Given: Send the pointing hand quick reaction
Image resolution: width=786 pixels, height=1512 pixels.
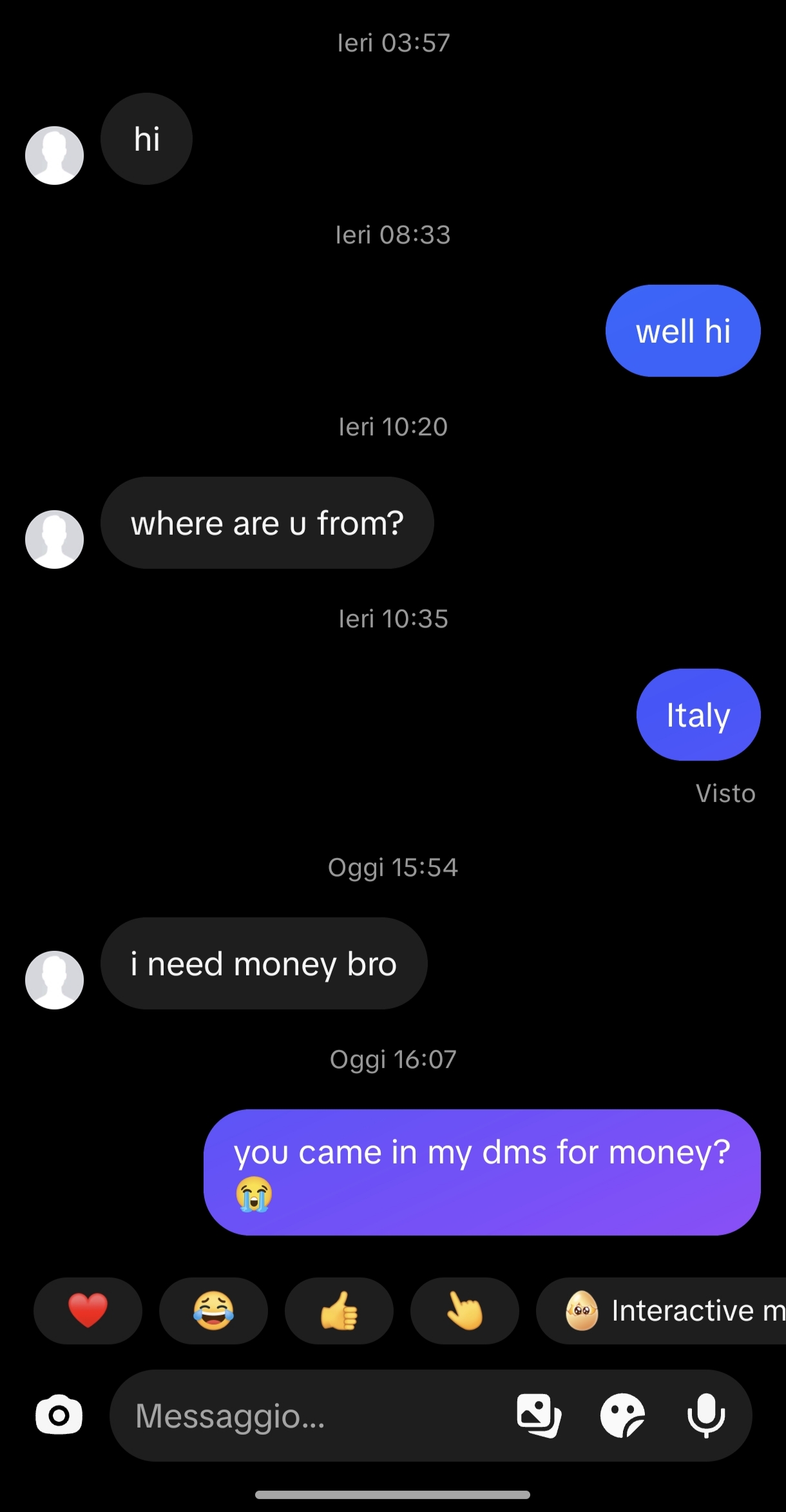Looking at the screenshot, I should click(x=465, y=1310).
